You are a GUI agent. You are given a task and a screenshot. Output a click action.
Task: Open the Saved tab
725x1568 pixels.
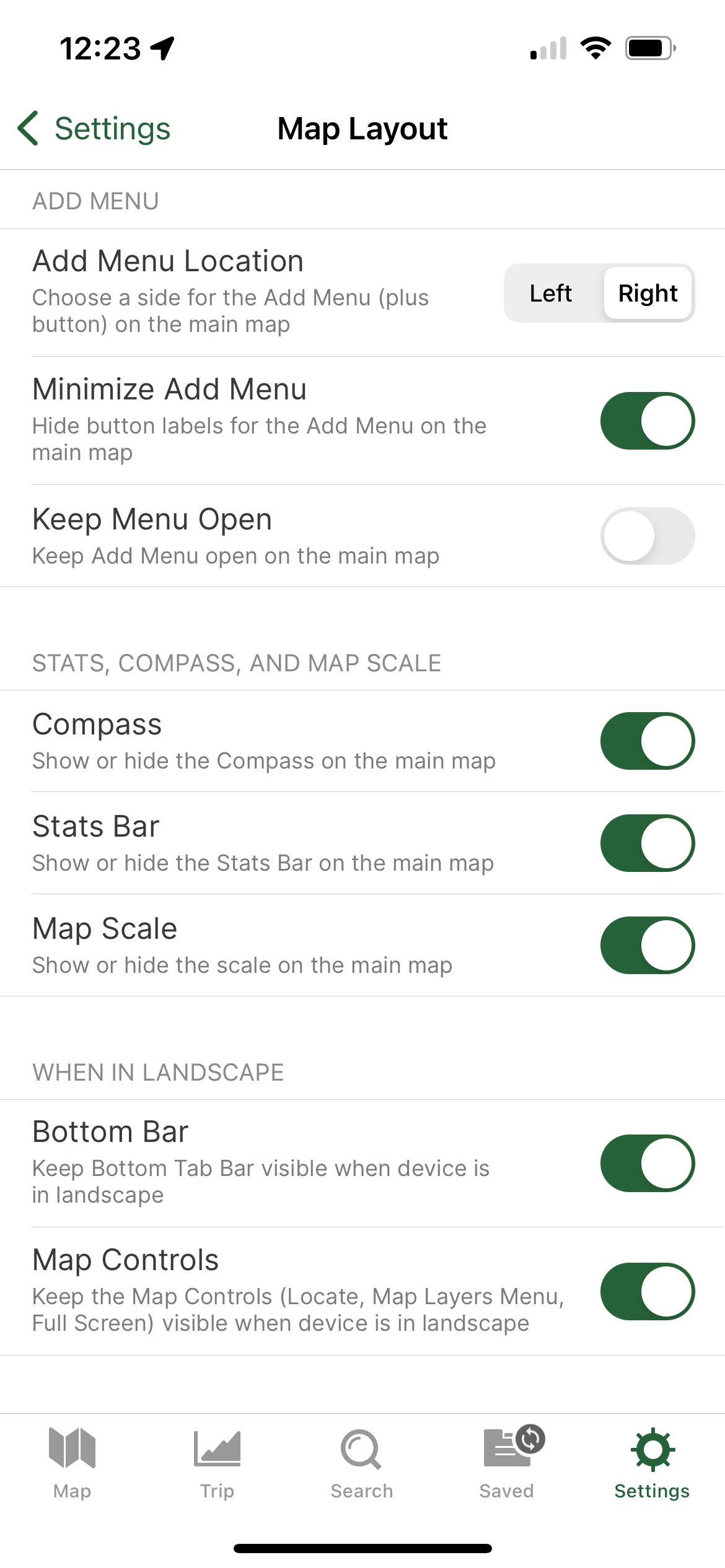[x=507, y=1464]
